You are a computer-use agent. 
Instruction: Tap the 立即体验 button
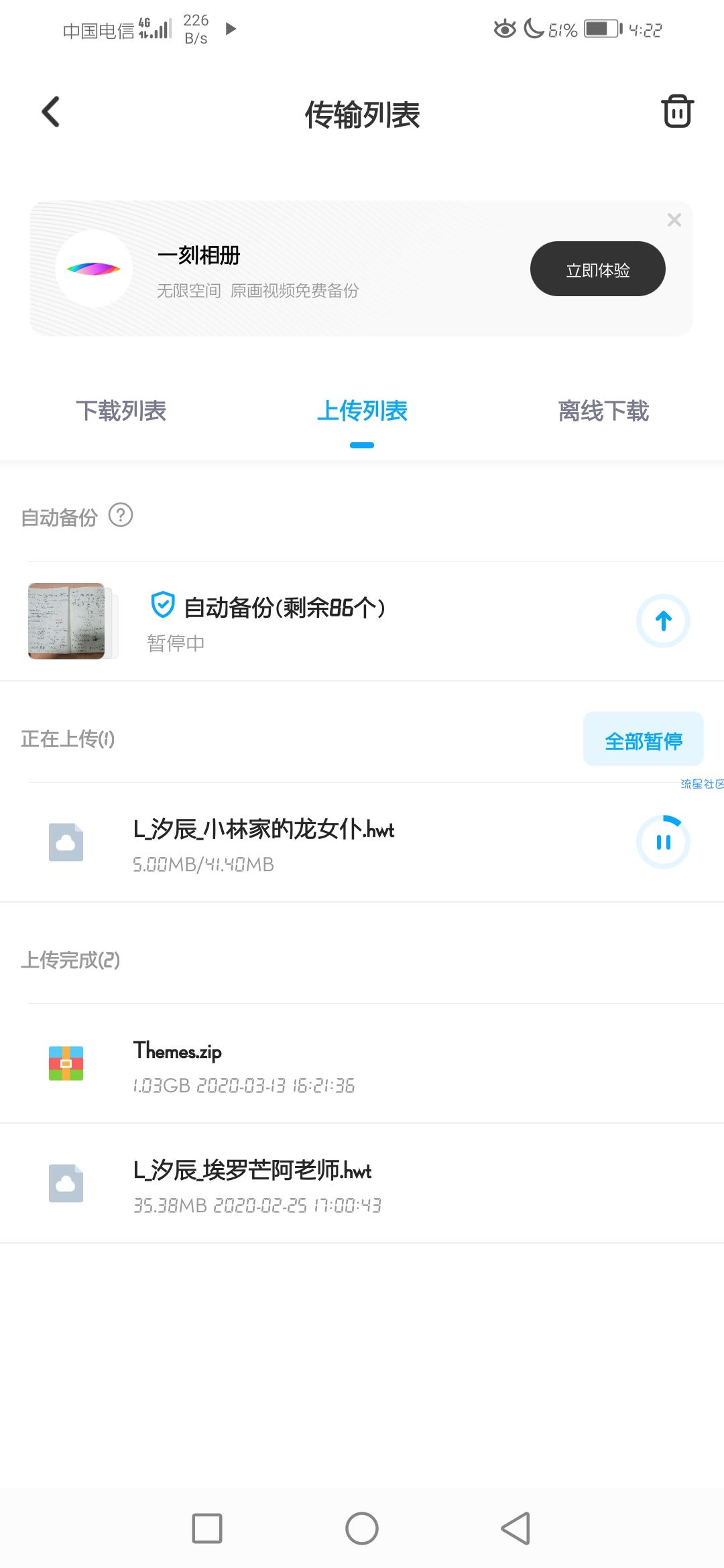597,269
